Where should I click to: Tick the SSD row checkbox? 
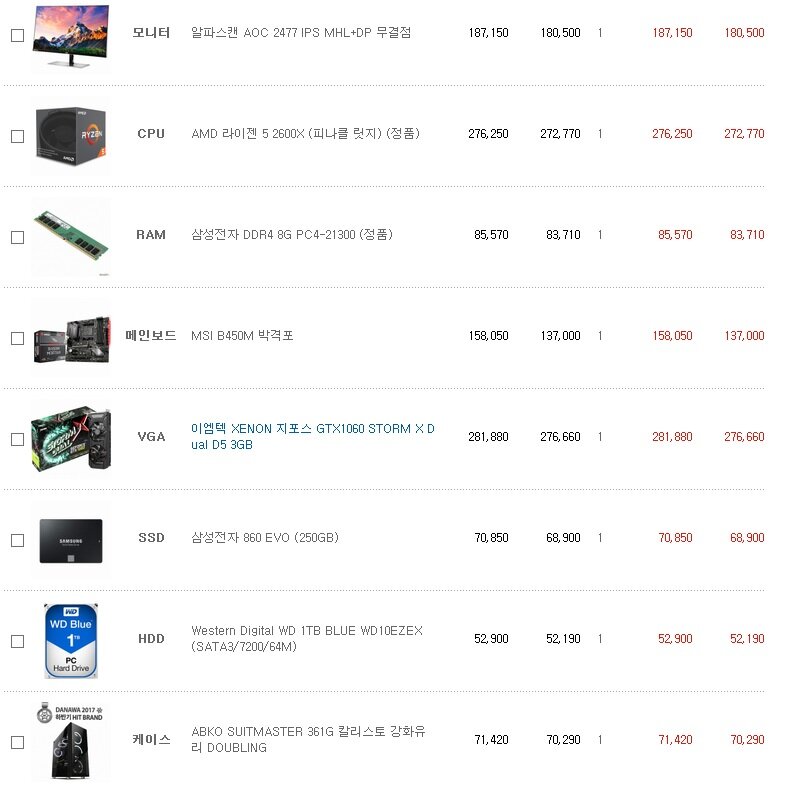pyautogui.click(x=17, y=540)
